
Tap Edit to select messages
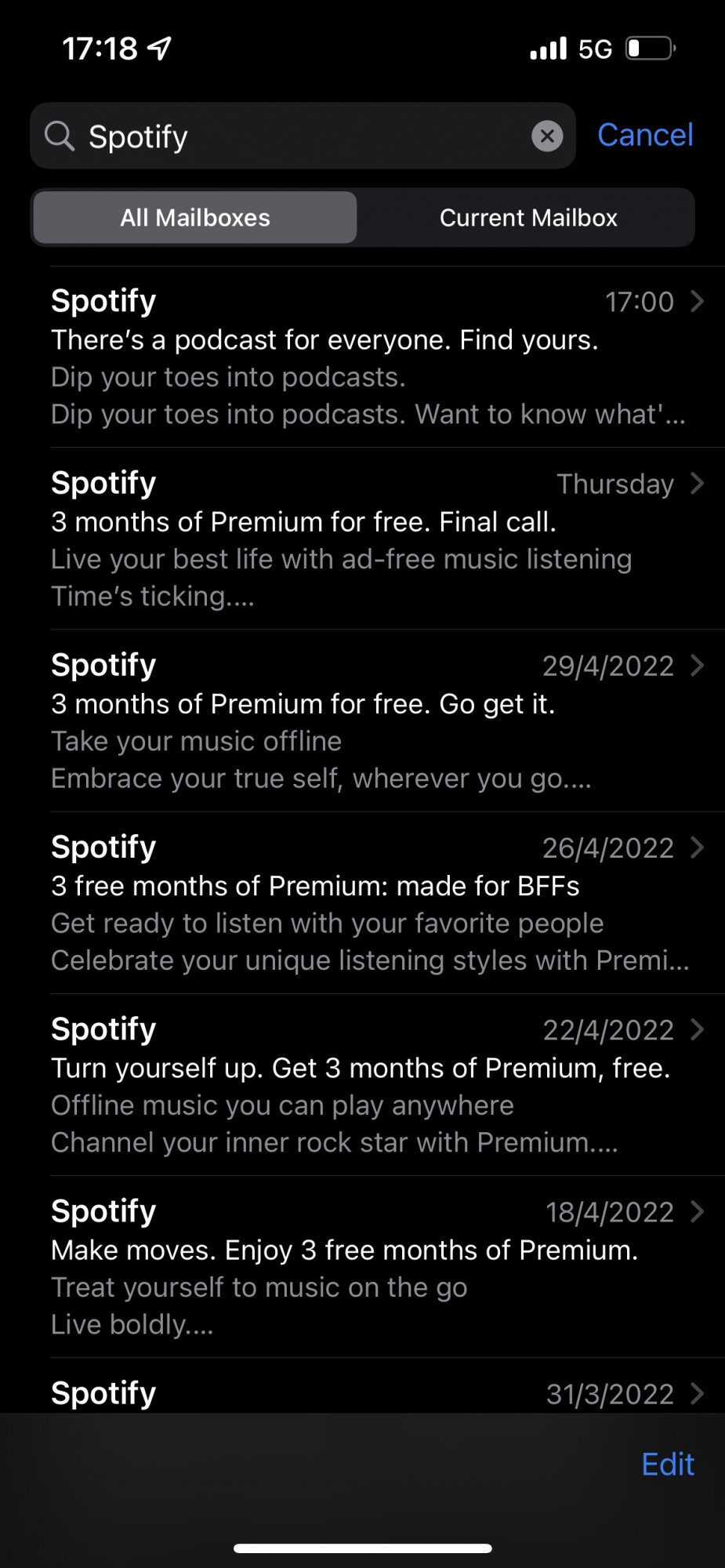(668, 1464)
